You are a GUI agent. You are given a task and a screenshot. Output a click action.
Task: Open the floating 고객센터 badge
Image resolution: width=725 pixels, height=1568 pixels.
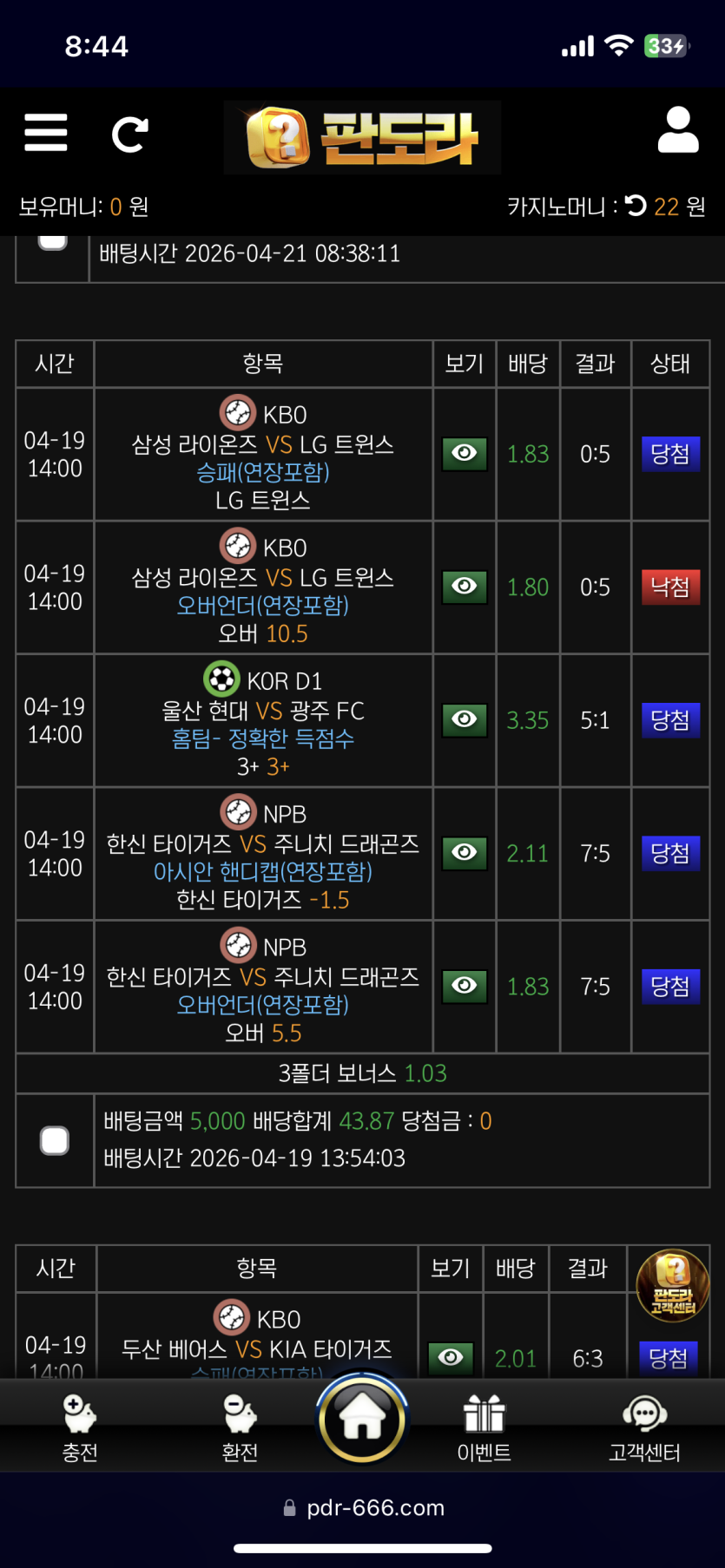(673, 1284)
